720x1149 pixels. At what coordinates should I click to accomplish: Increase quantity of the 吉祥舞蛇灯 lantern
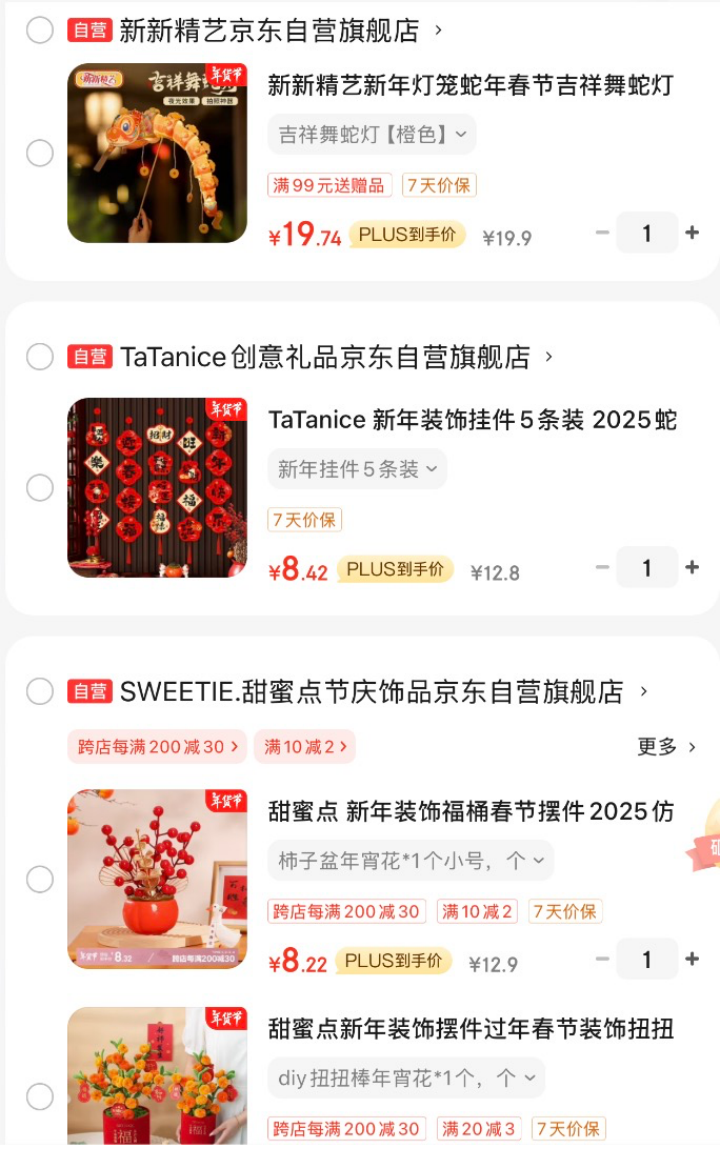(x=692, y=233)
